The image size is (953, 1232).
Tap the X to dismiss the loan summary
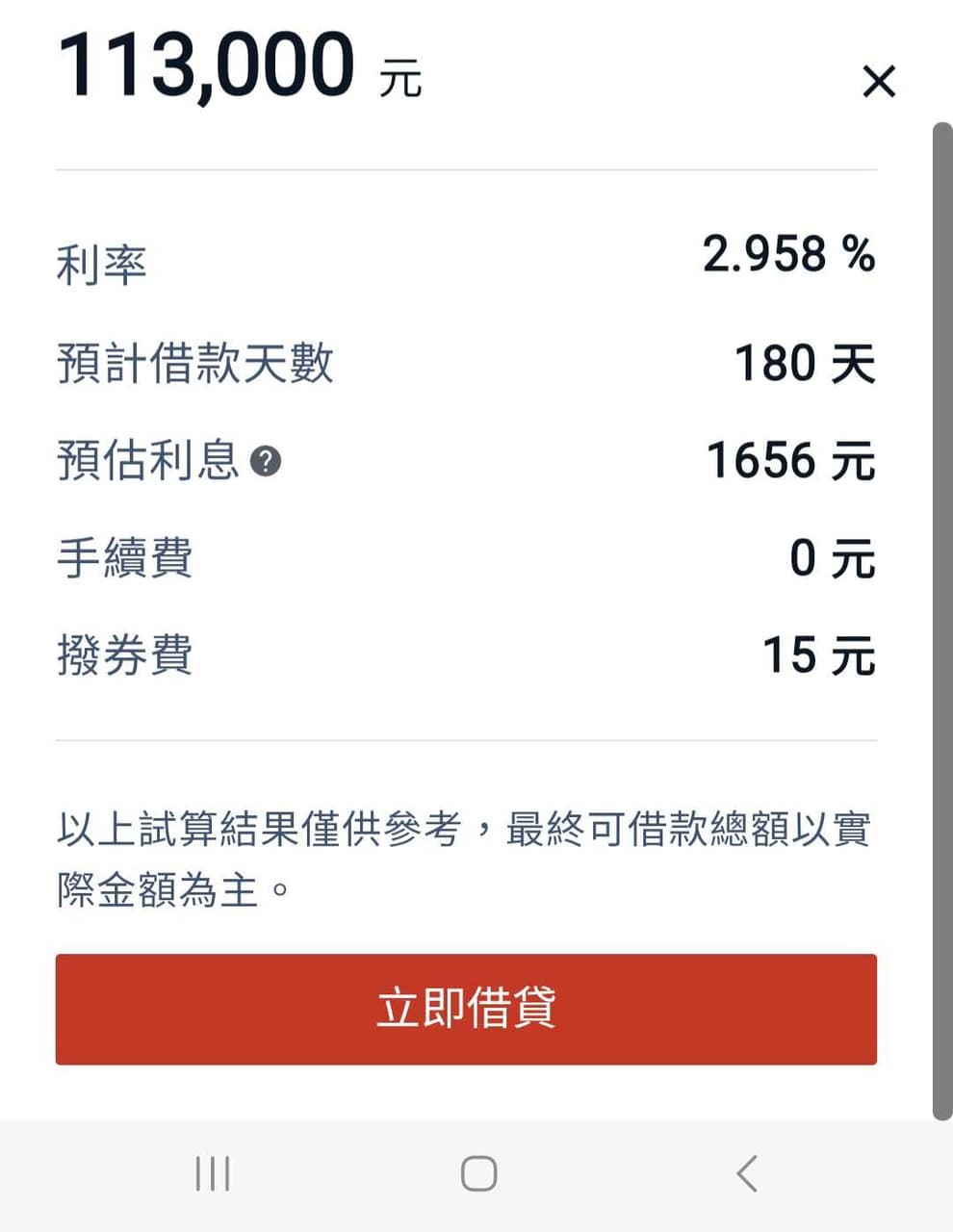pos(879,82)
